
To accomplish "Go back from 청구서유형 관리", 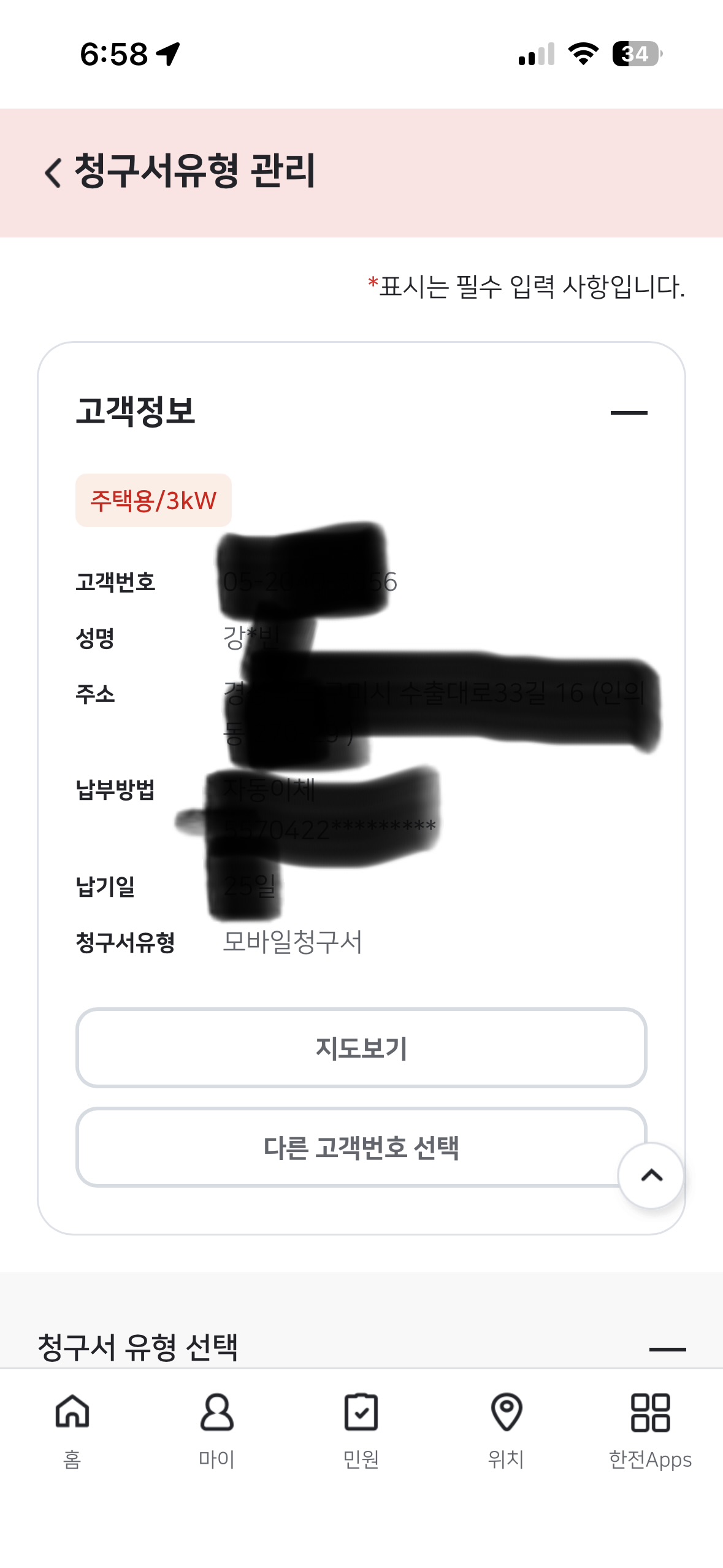I will pyautogui.click(x=54, y=172).
